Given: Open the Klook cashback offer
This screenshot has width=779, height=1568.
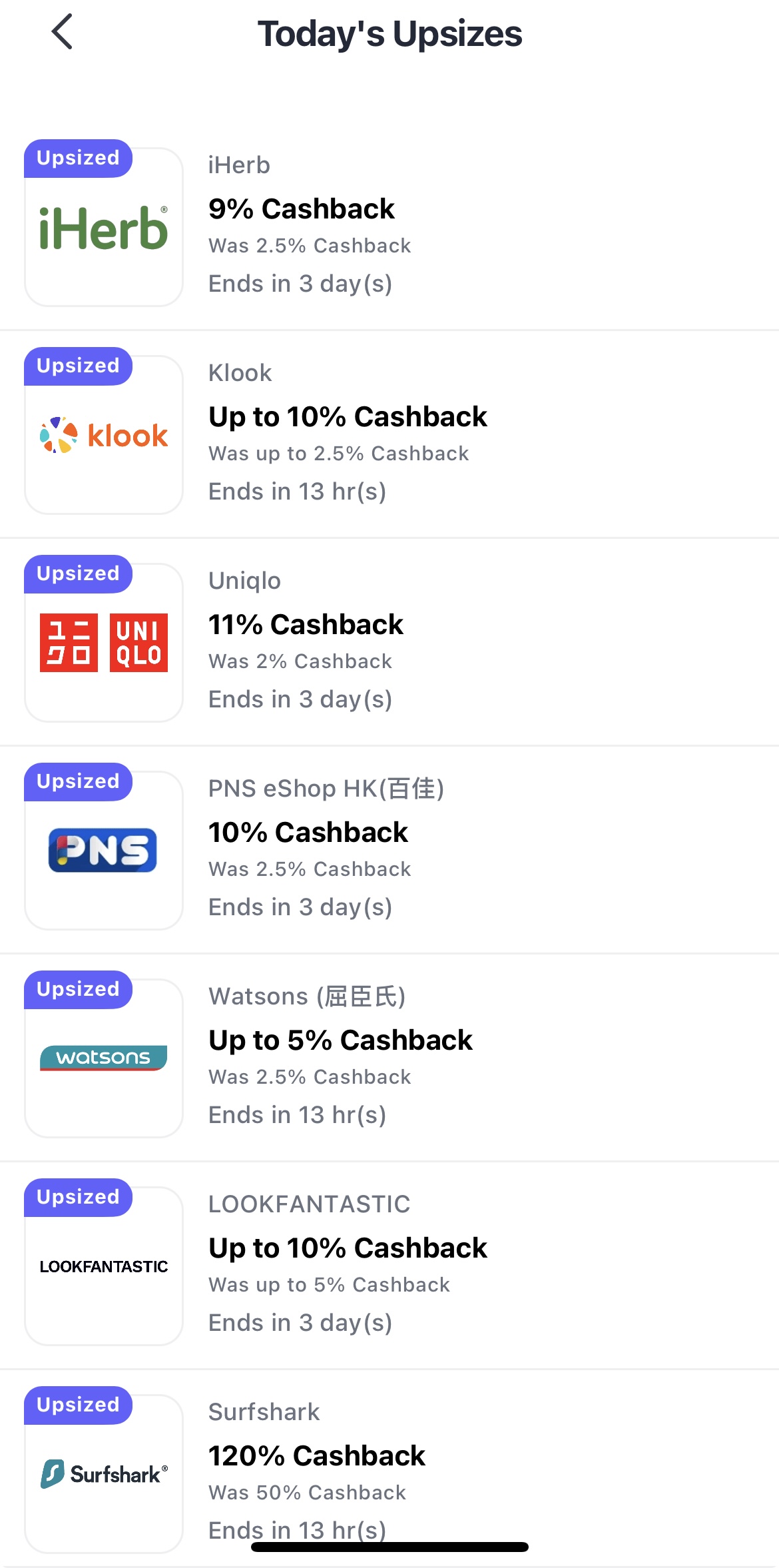Looking at the screenshot, I should (x=389, y=434).
